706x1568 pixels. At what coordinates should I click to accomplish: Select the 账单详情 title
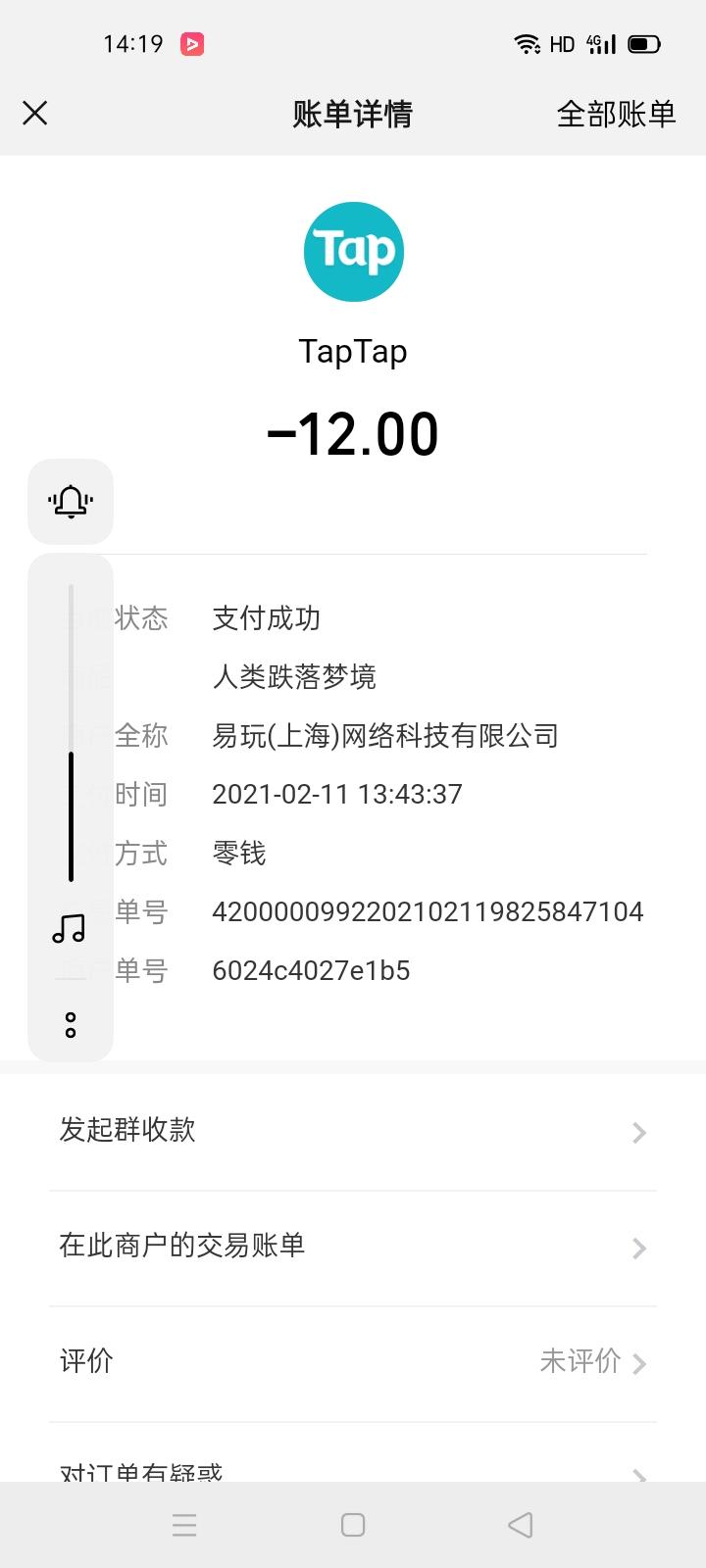(353, 114)
